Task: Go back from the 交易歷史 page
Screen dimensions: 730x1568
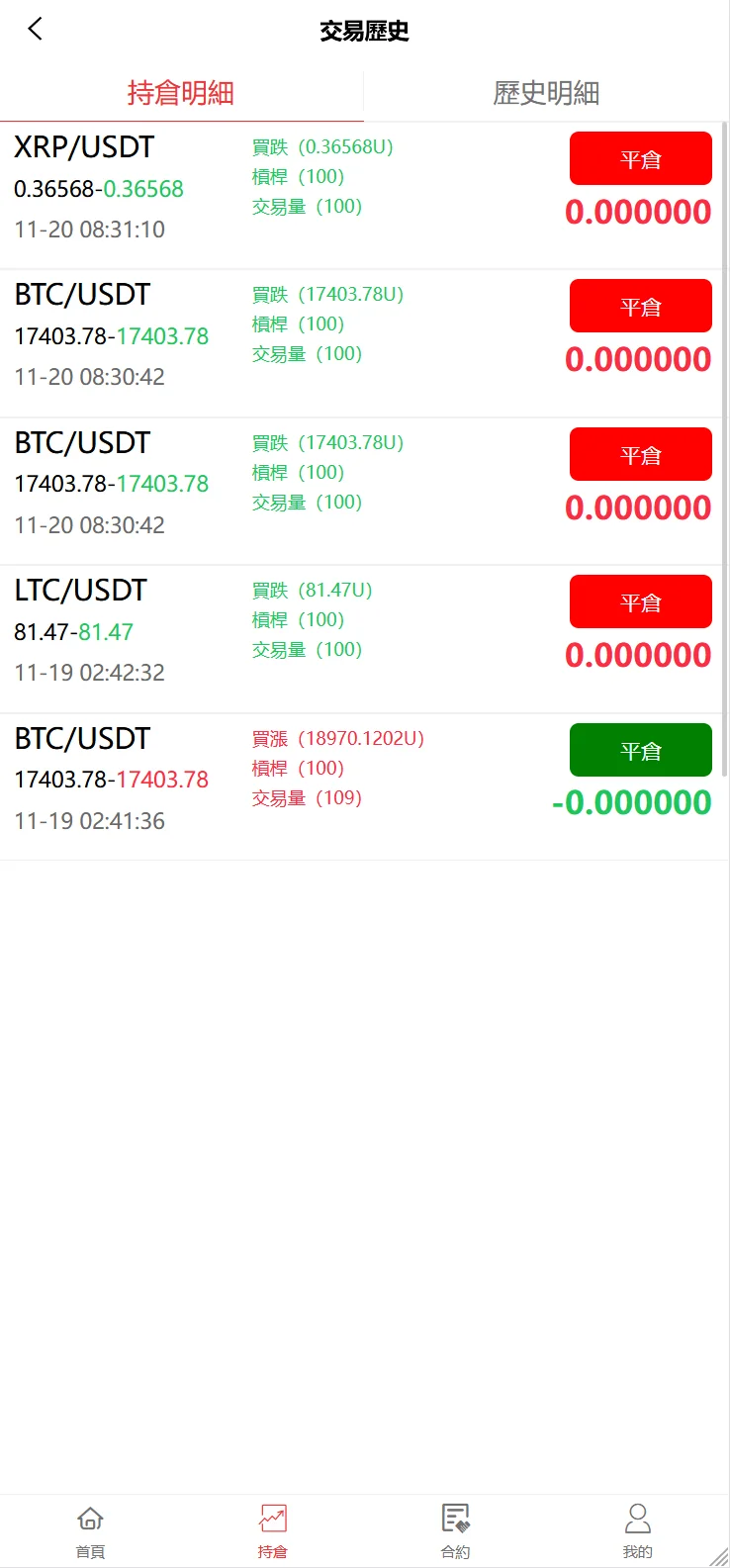Action: coord(36,30)
